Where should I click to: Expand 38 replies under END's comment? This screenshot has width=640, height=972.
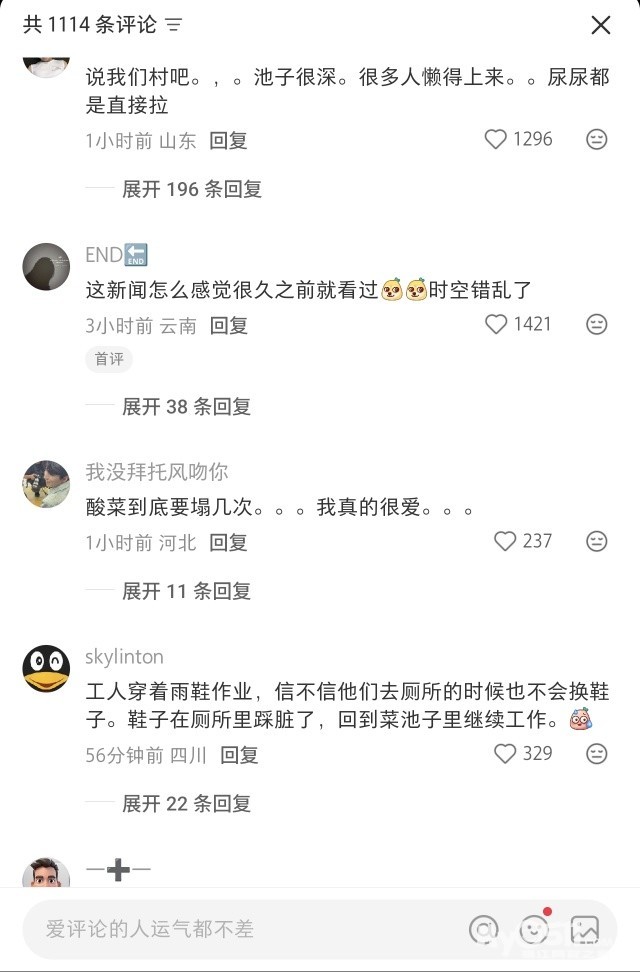186,407
